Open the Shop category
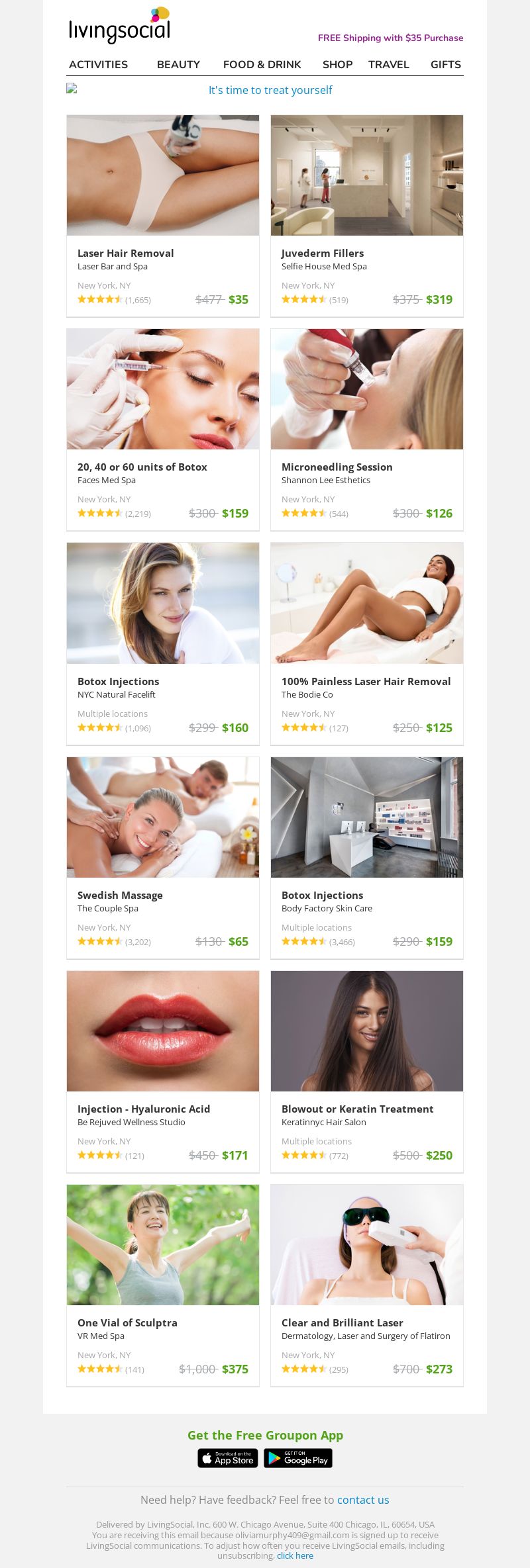This screenshot has height=1568, width=530. point(337,64)
